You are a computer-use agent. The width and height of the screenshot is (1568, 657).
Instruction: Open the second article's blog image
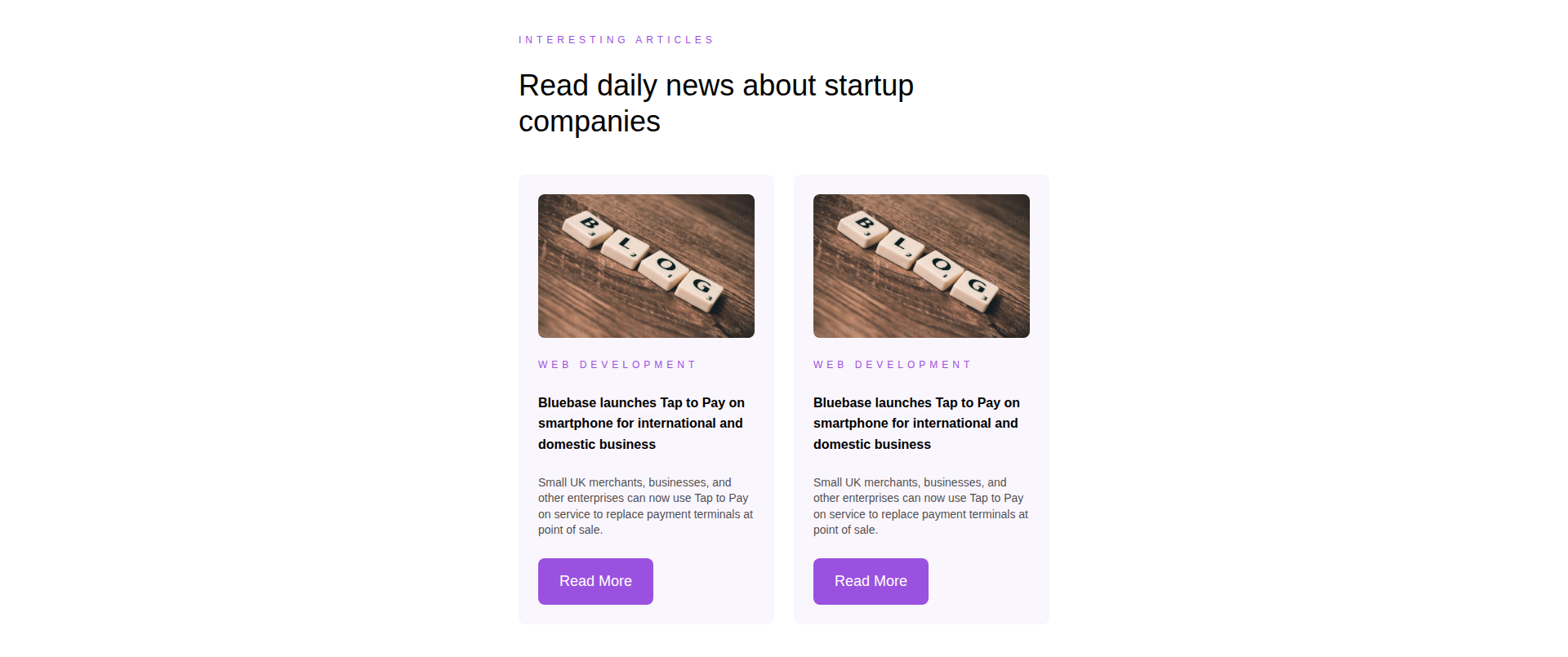point(921,266)
